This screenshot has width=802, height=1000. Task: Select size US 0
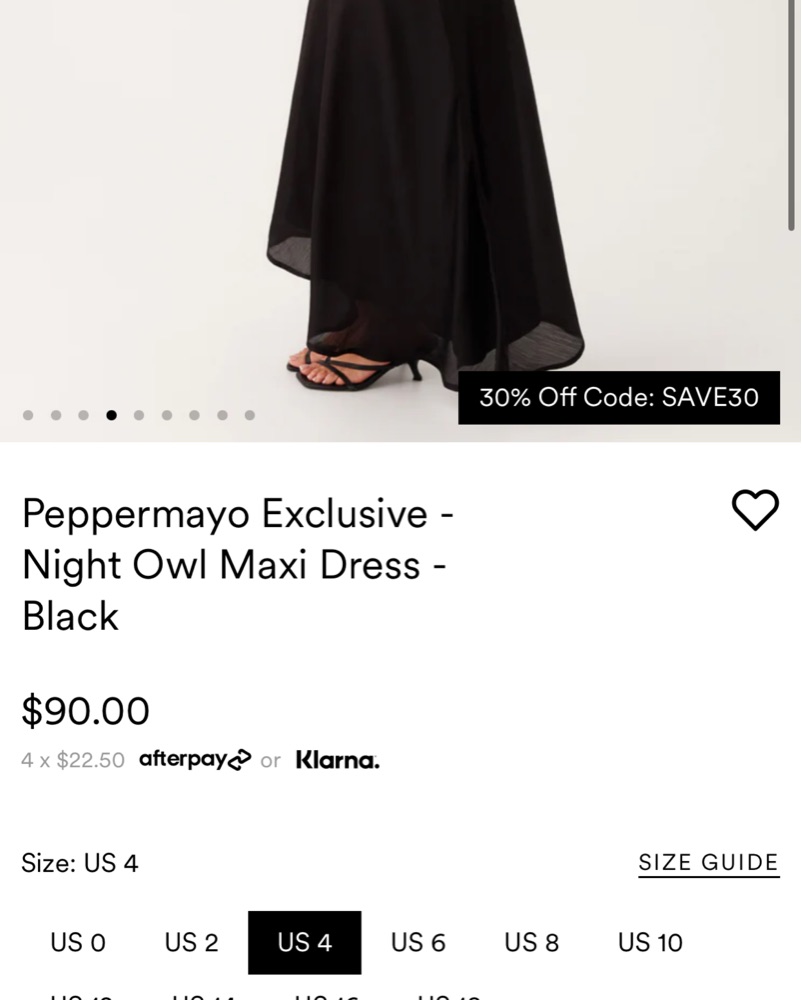pos(78,942)
